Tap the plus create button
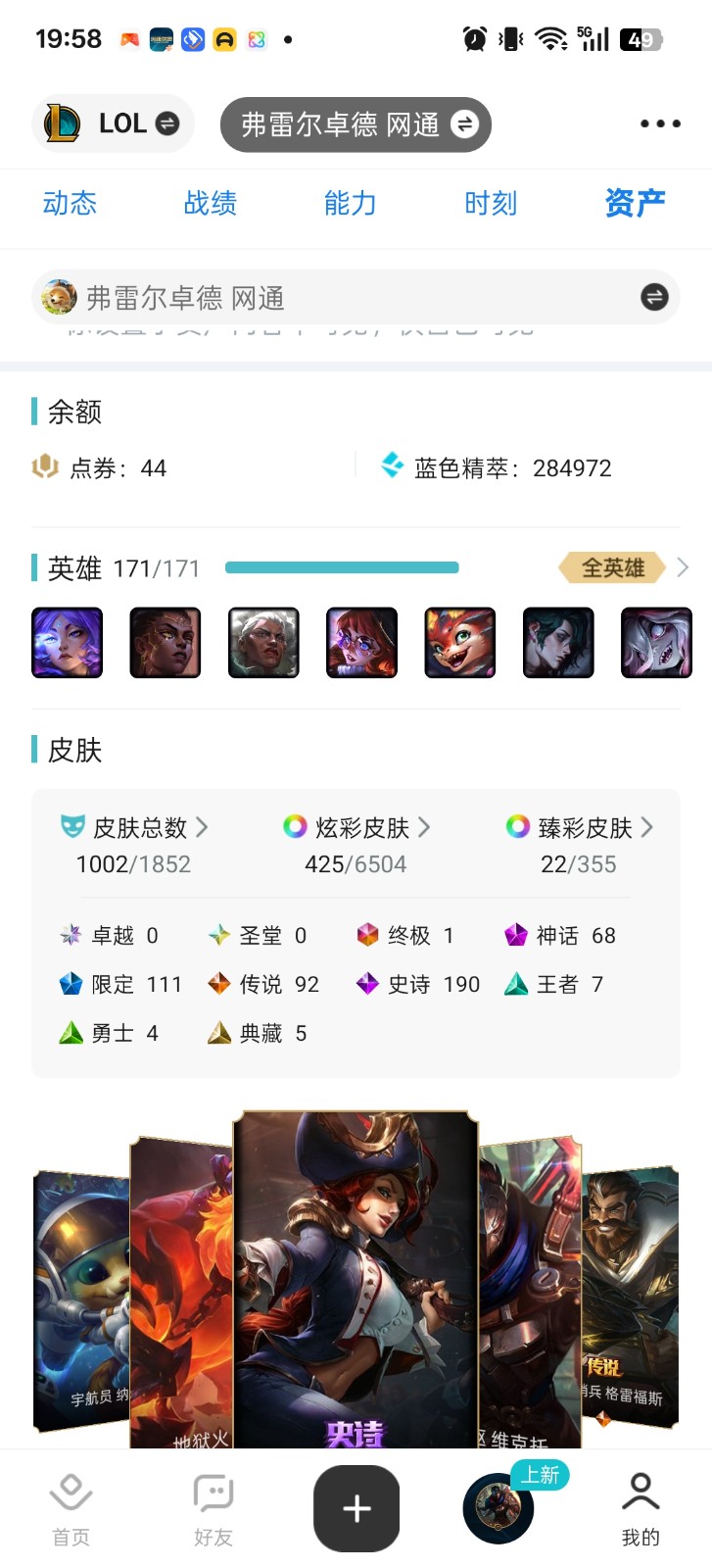This screenshot has width=712, height=1568. (x=356, y=1508)
